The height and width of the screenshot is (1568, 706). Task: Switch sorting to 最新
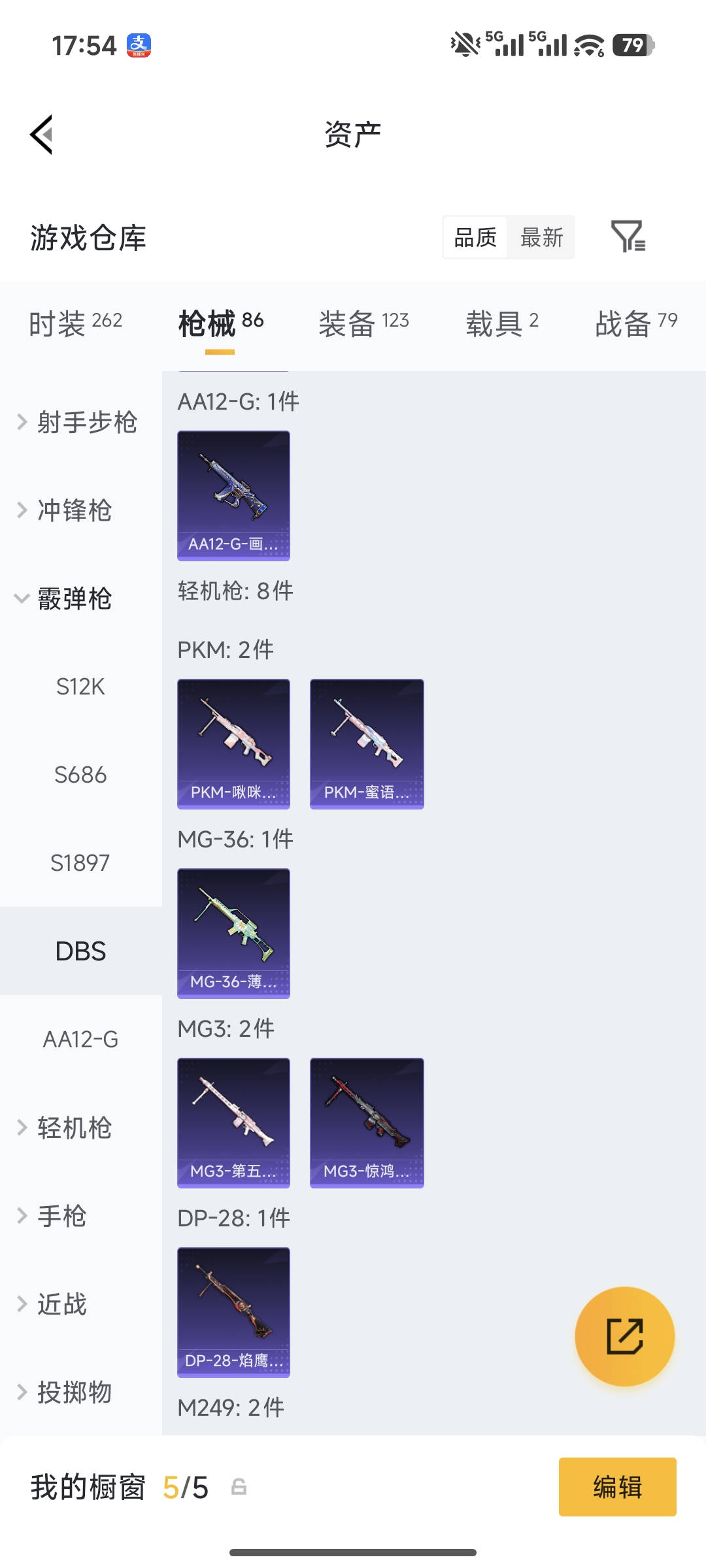(541, 238)
